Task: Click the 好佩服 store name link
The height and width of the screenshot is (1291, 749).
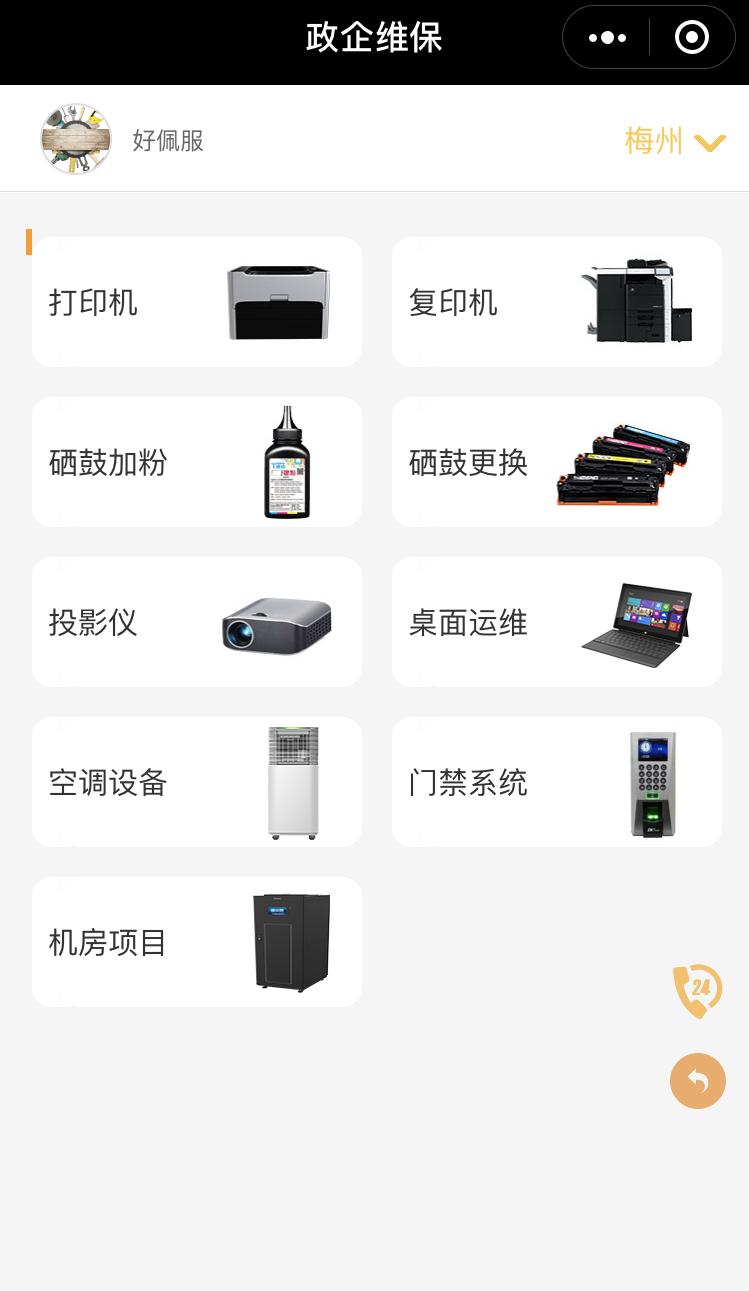Action: (167, 141)
